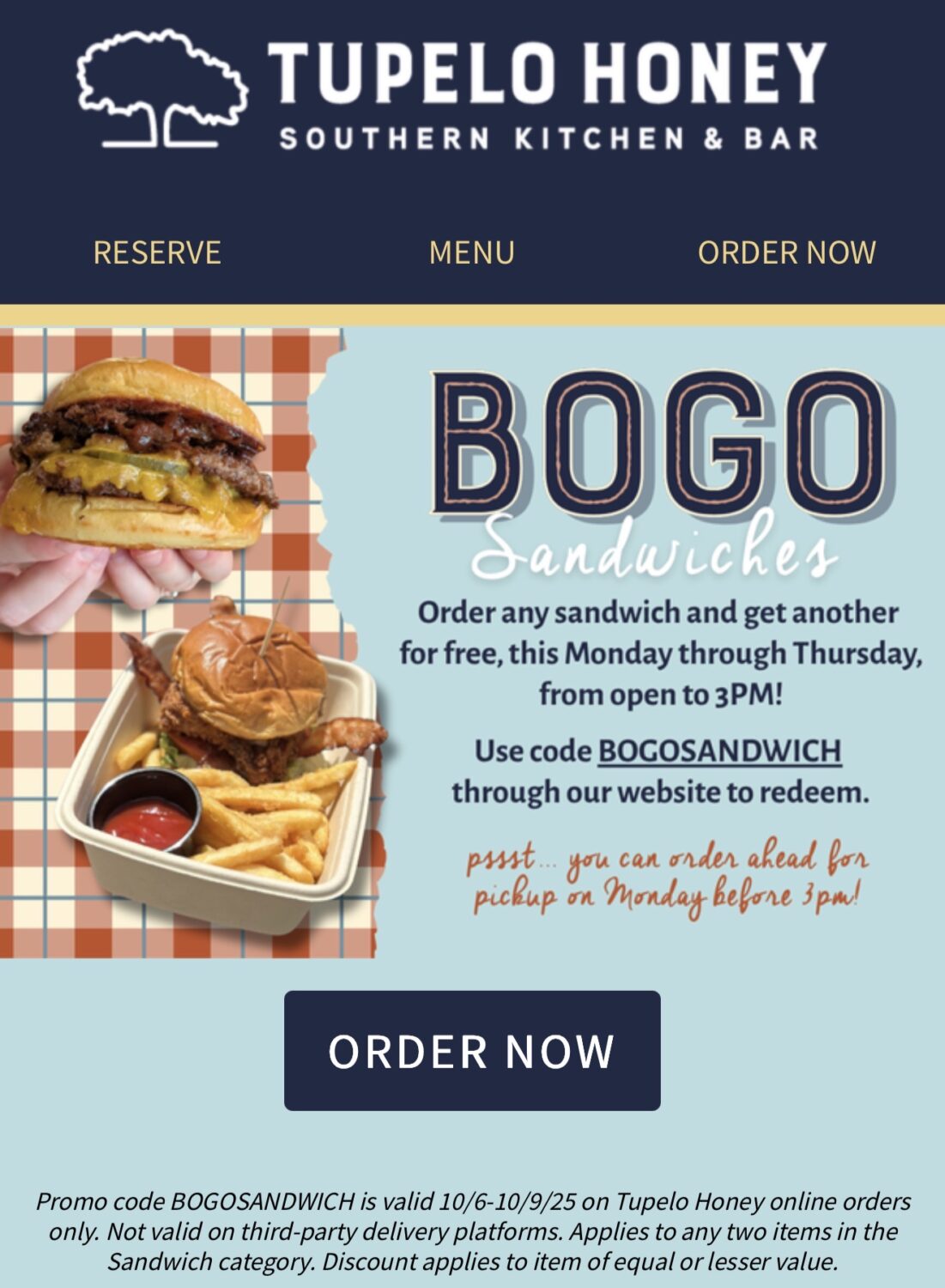Tap the large ORDER NOW button
This screenshot has height=1288, width=945.
pos(472,1050)
